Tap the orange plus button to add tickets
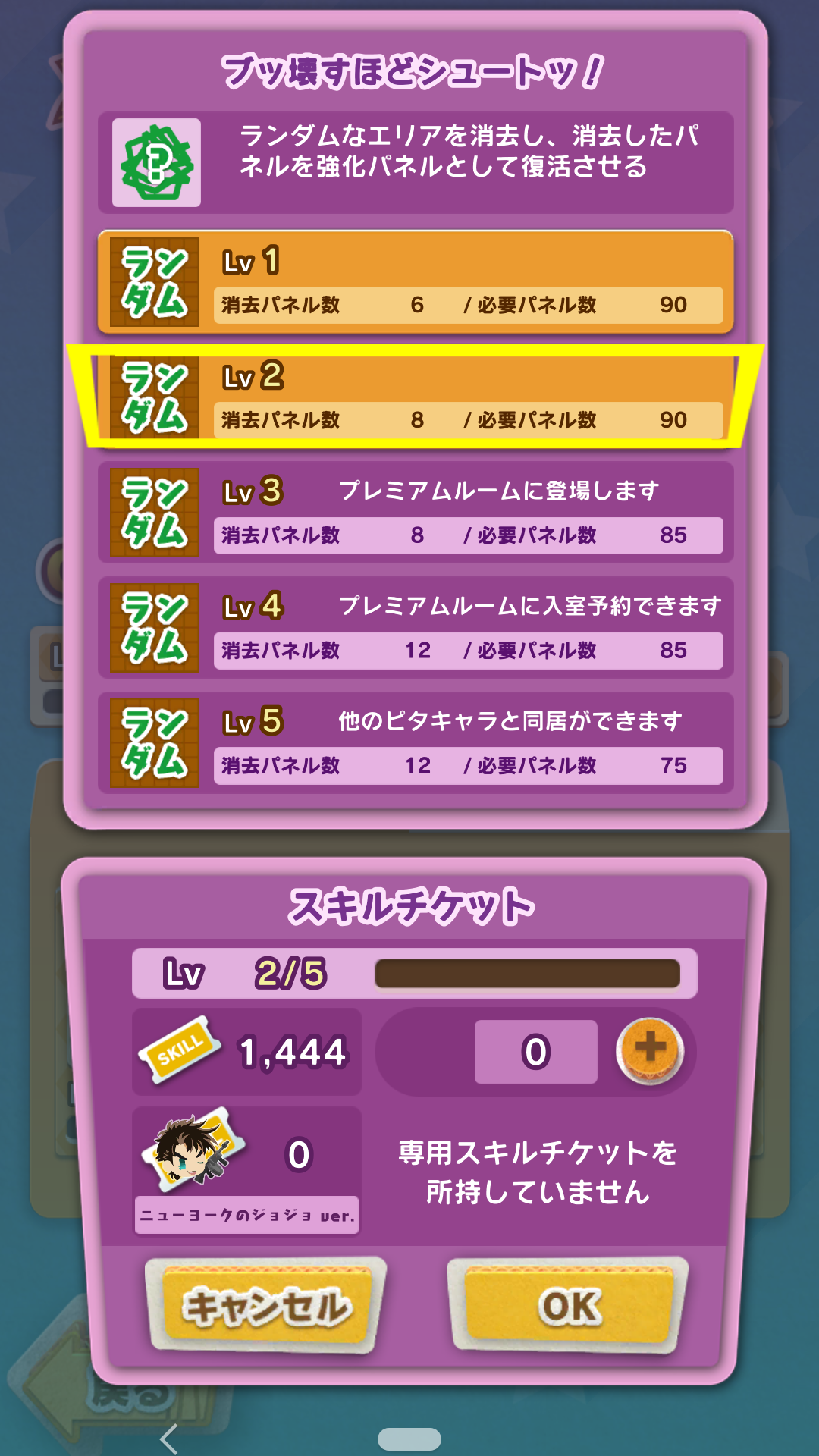The height and width of the screenshot is (1456, 819). click(650, 1050)
